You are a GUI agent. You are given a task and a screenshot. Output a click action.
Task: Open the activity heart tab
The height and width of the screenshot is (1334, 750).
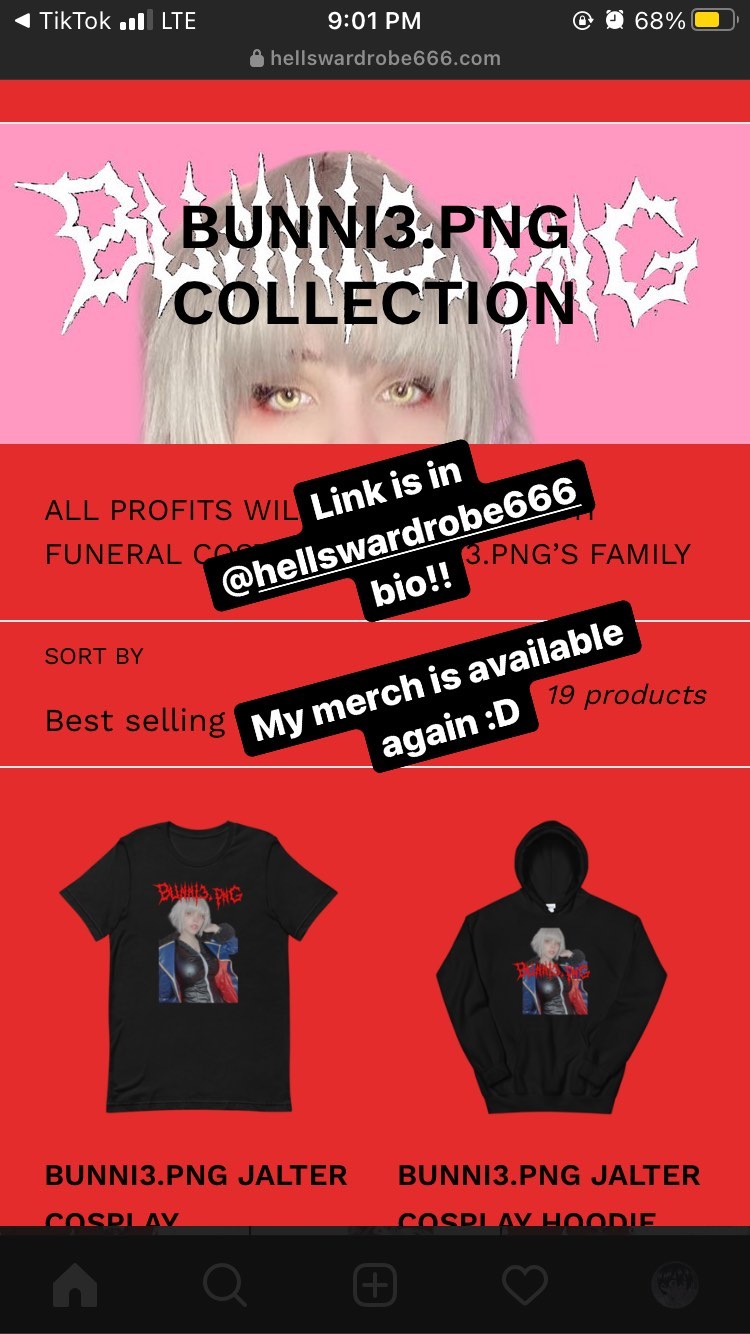coord(525,1285)
